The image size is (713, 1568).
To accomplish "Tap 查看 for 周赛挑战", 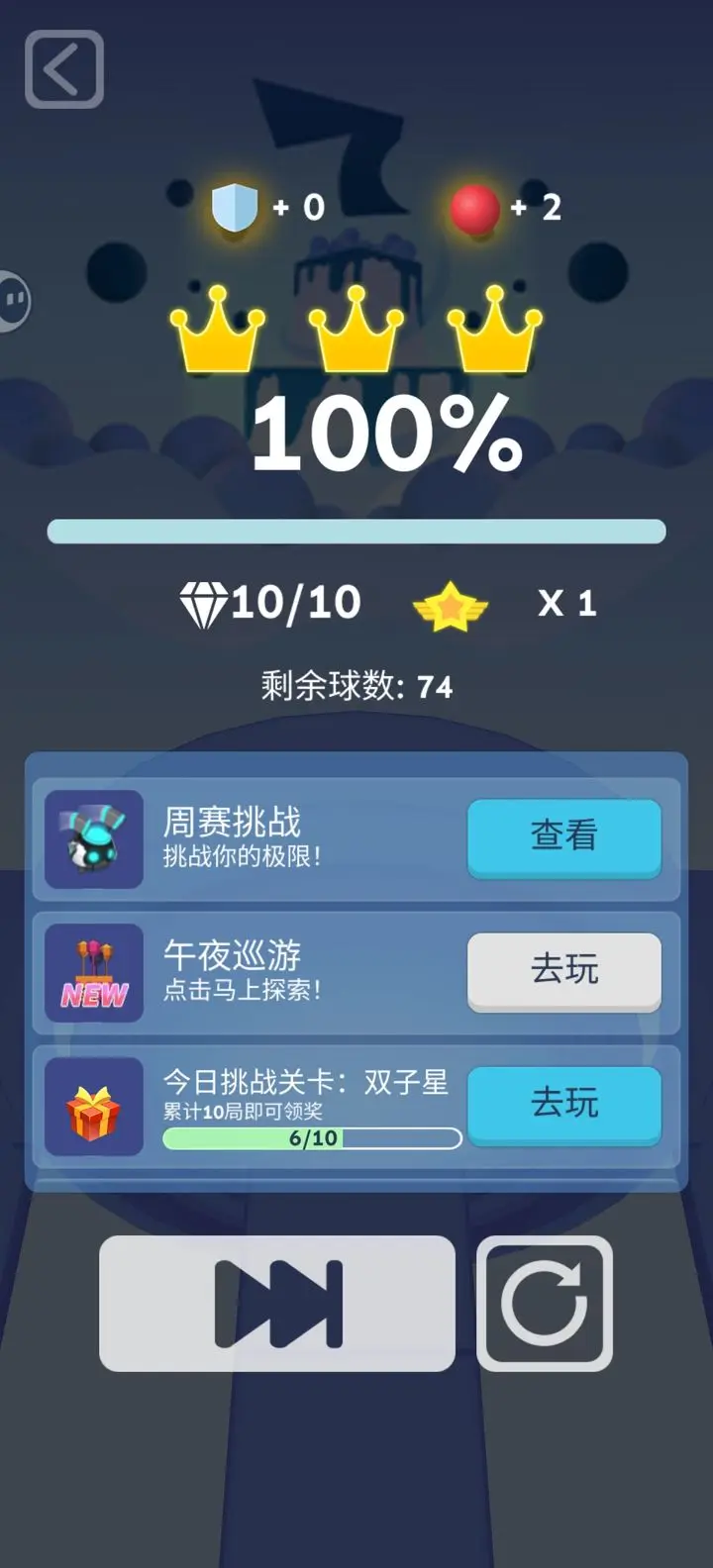I will [x=563, y=836].
